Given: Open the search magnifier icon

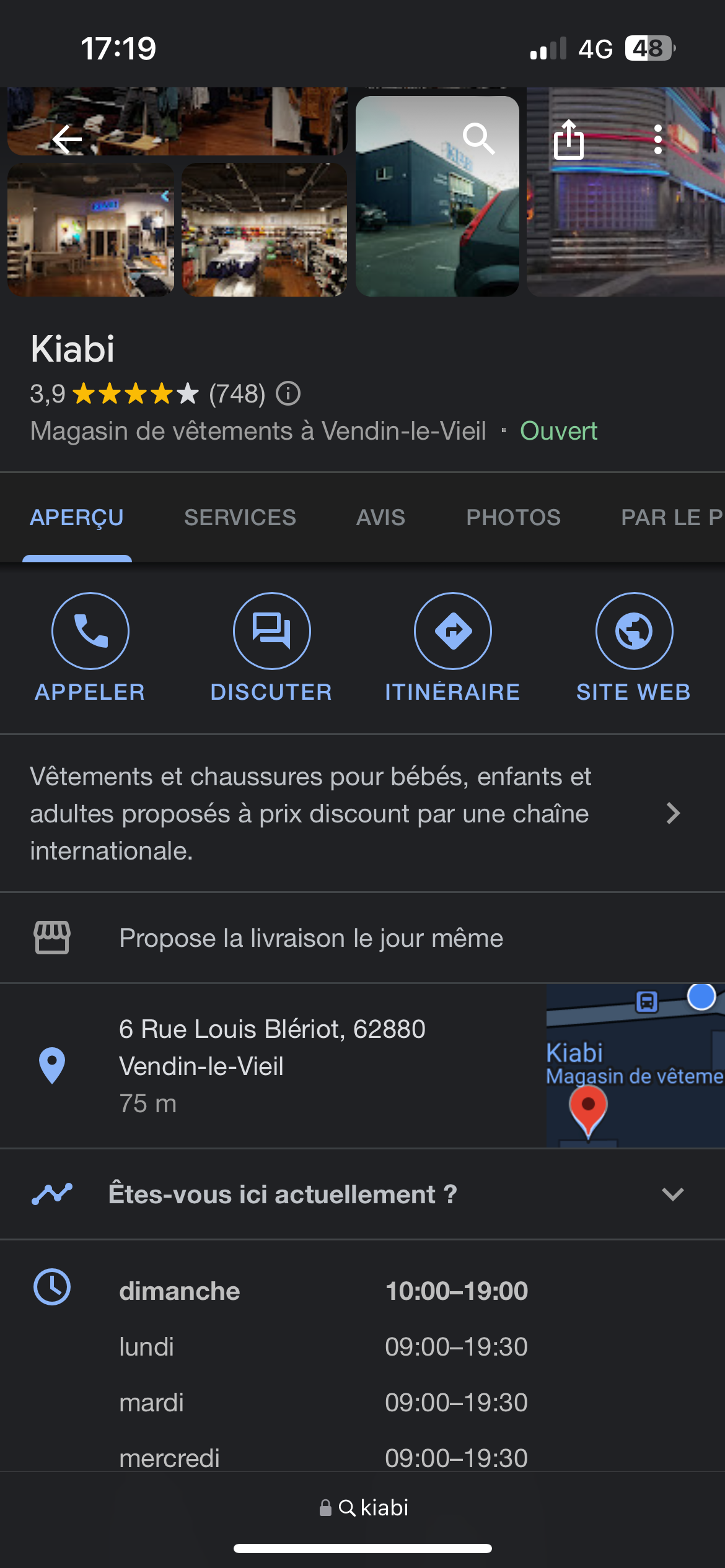Looking at the screenshot, I should pos(478,139).
